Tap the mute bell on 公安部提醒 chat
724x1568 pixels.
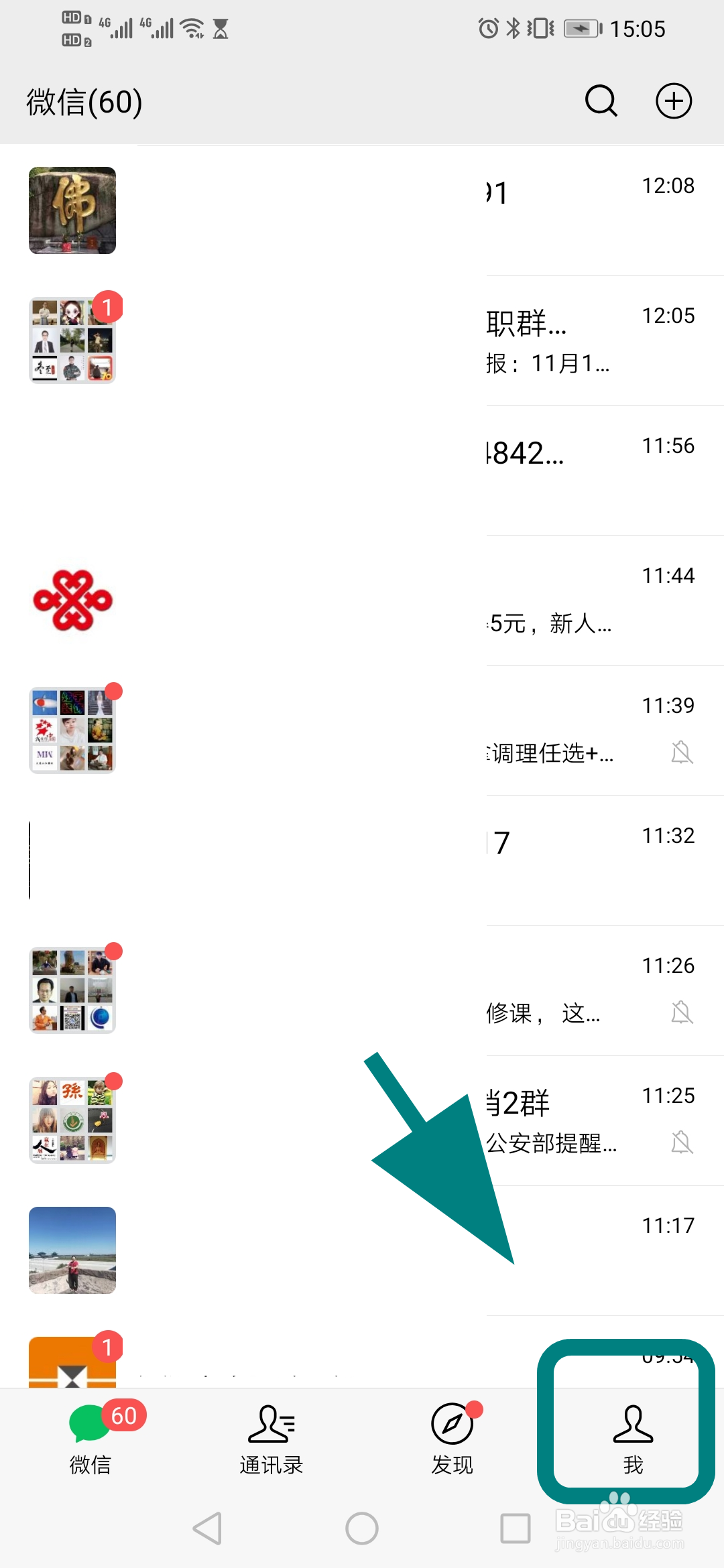[683, 1144]
